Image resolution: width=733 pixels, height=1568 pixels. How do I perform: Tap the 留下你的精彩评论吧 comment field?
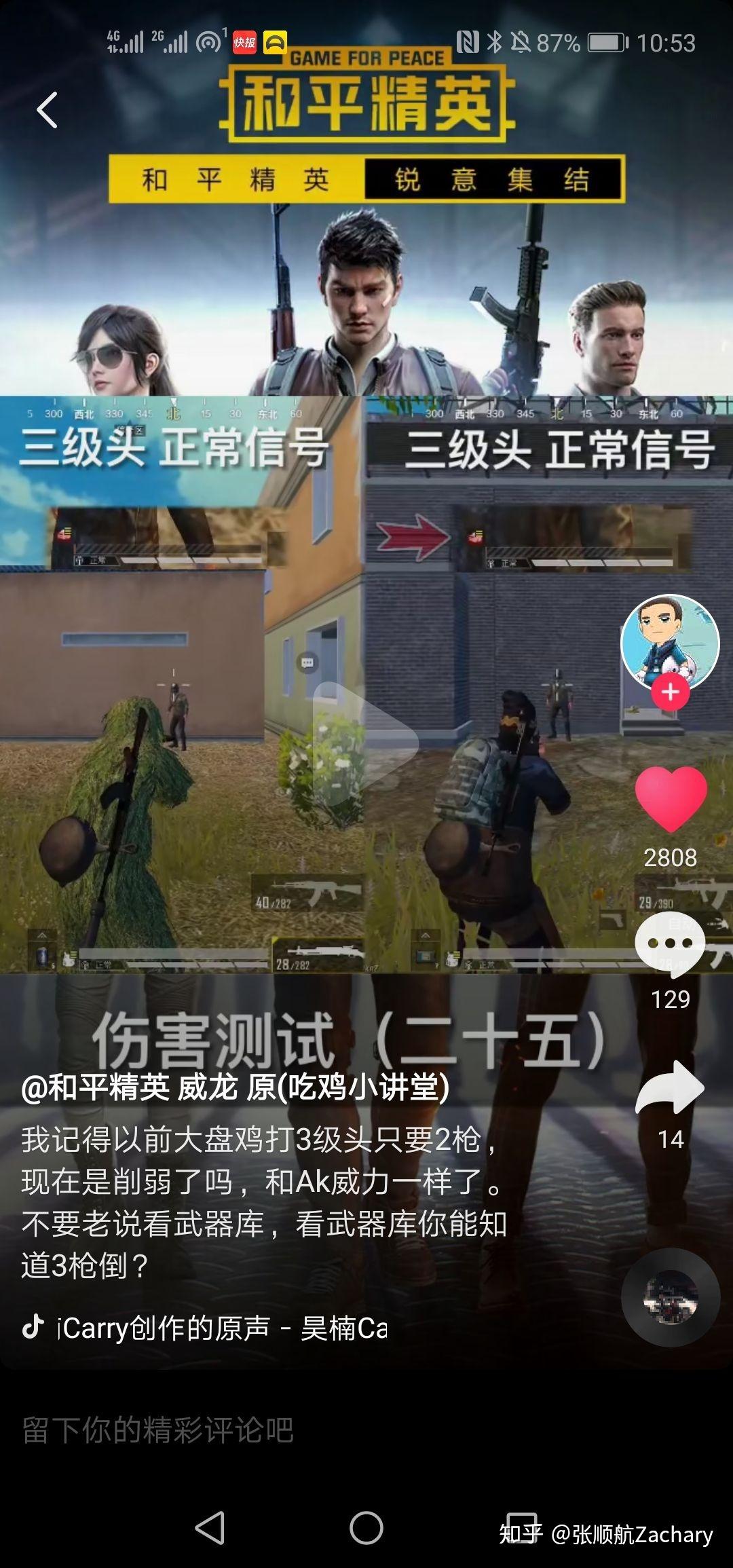271,1431
